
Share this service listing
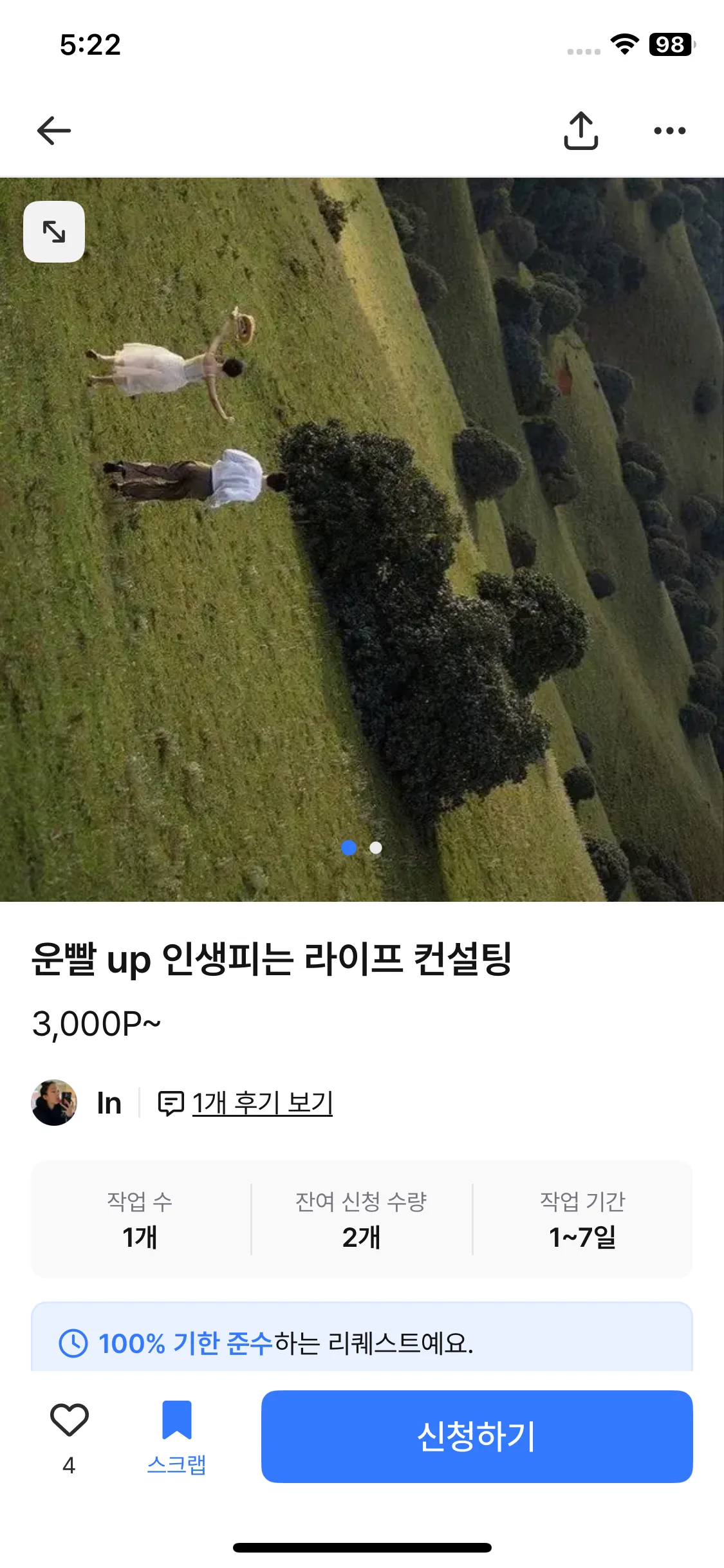[x=580, y=131]
